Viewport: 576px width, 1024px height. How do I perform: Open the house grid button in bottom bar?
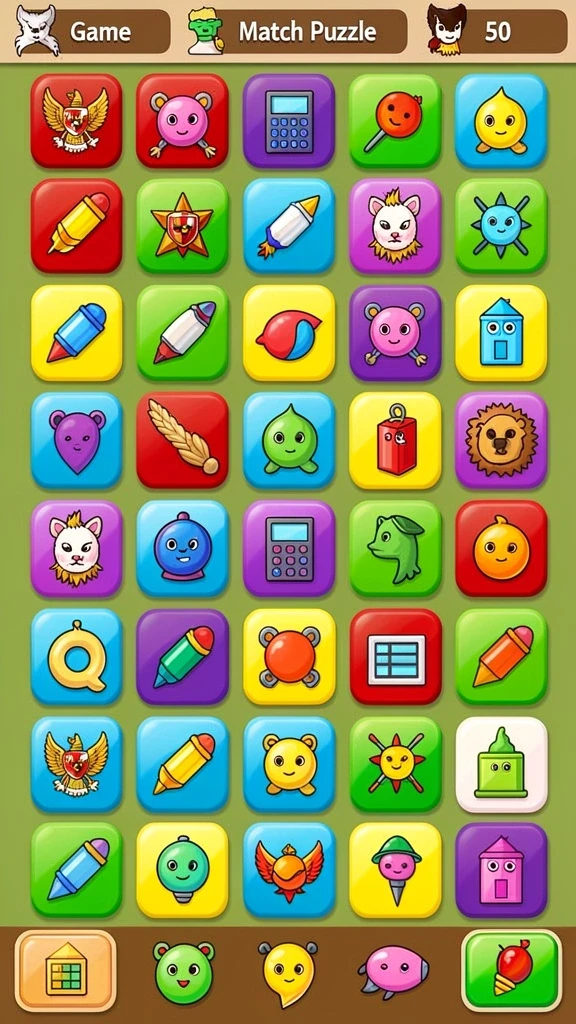click(65, 970)
